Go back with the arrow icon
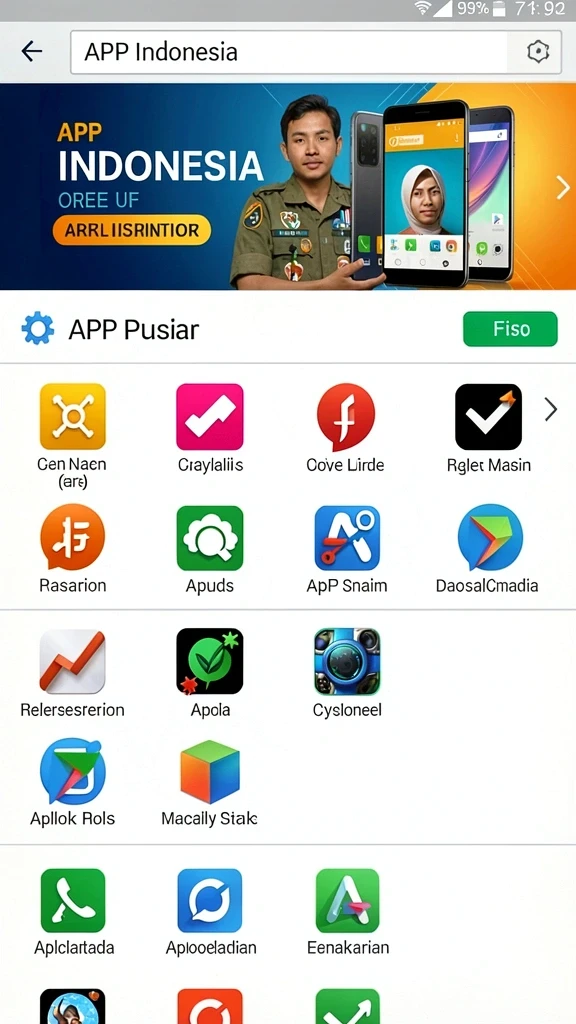 click(x=31, y=51)
